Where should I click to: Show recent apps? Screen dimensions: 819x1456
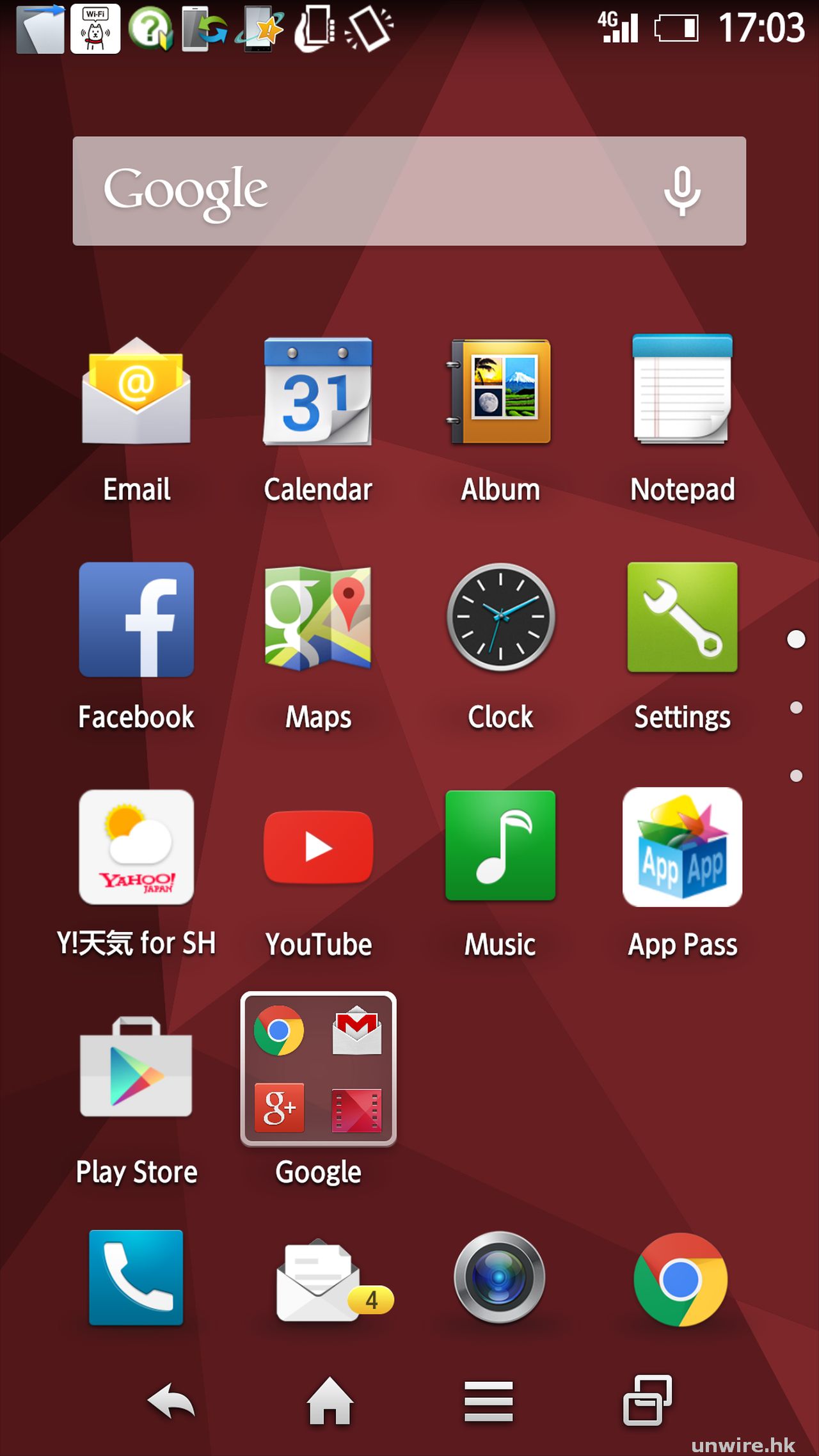click(x=648, y=1400)
